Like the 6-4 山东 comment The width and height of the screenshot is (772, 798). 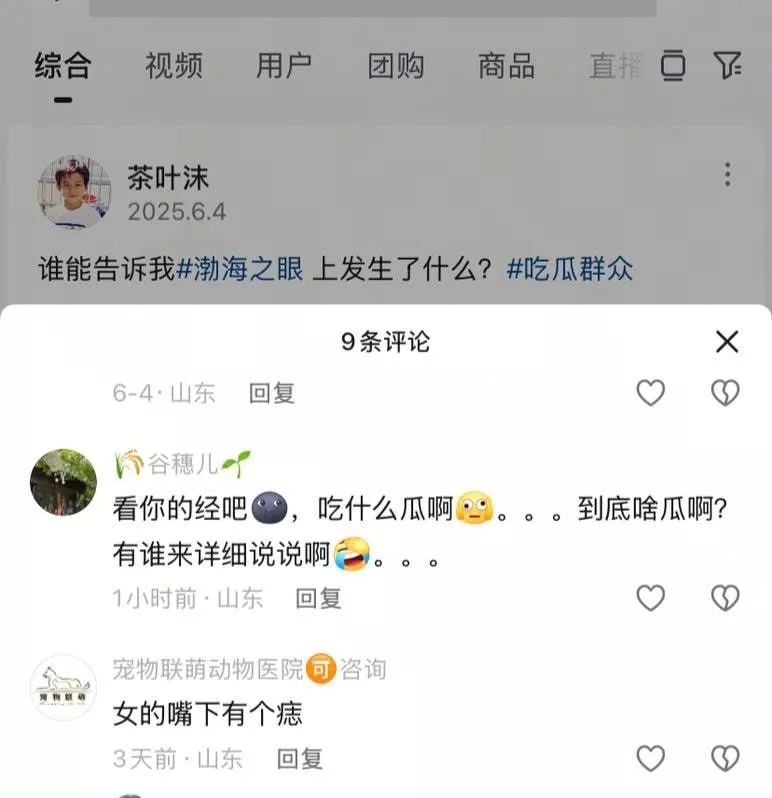(651, 393)
